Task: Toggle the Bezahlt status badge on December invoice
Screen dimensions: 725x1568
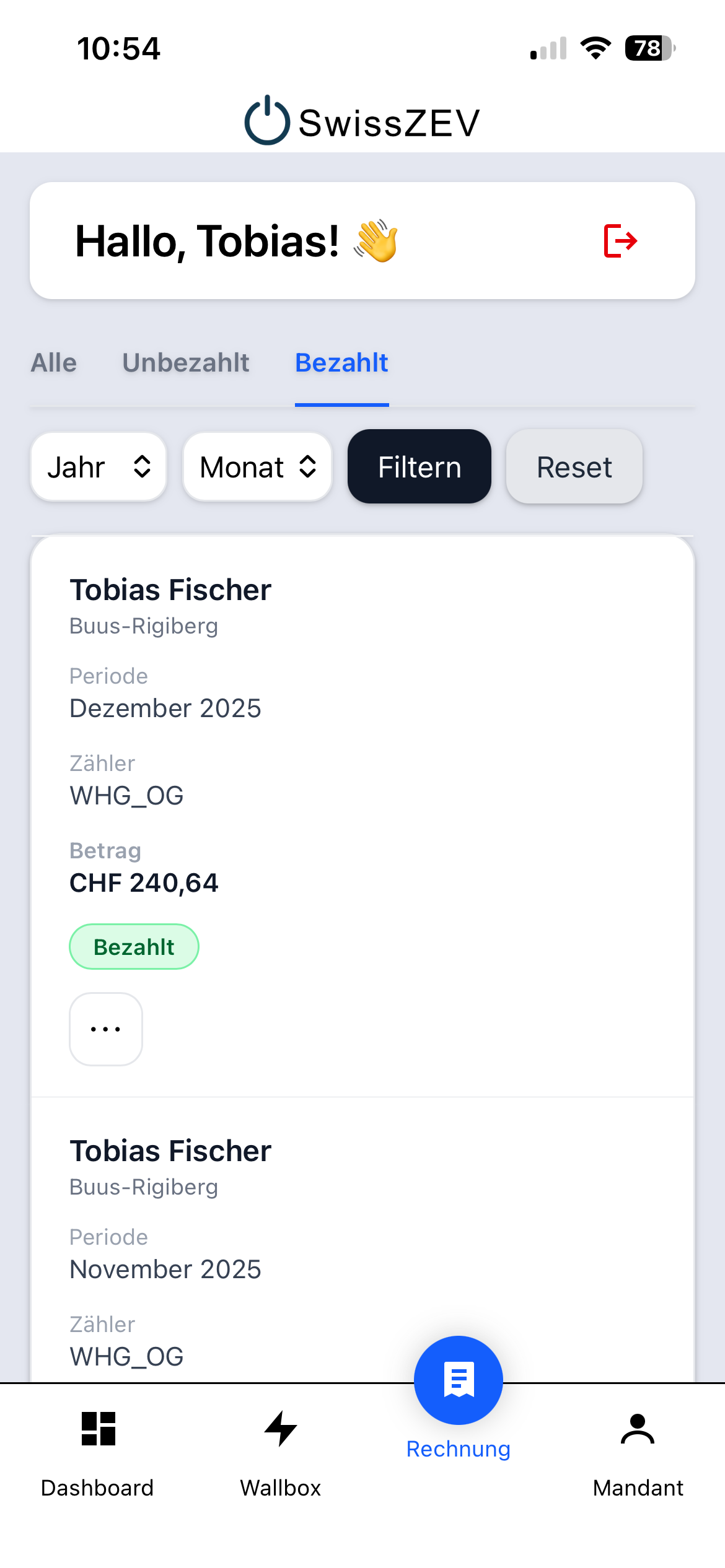Action: click(x=134, y=946)
